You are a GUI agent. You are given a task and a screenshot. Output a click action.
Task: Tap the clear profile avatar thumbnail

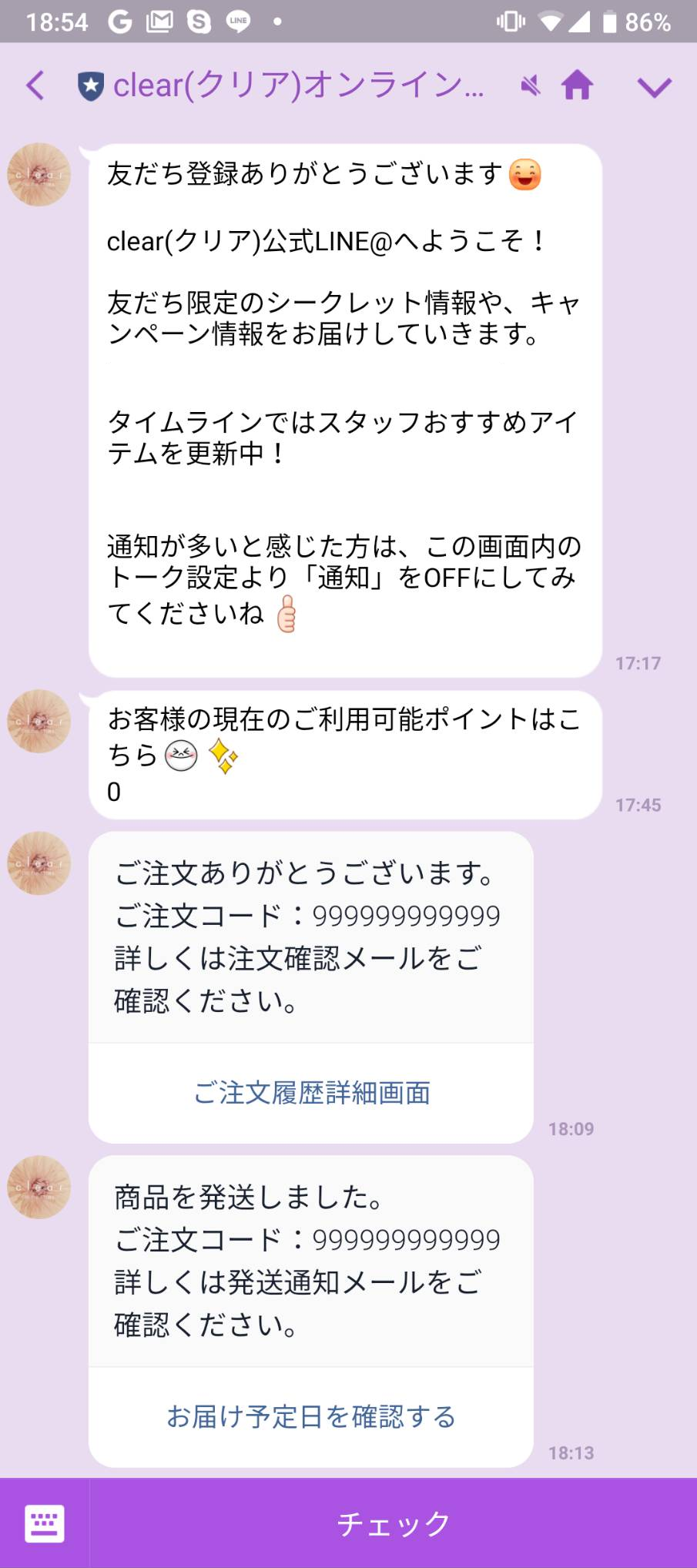coord(38,174)
